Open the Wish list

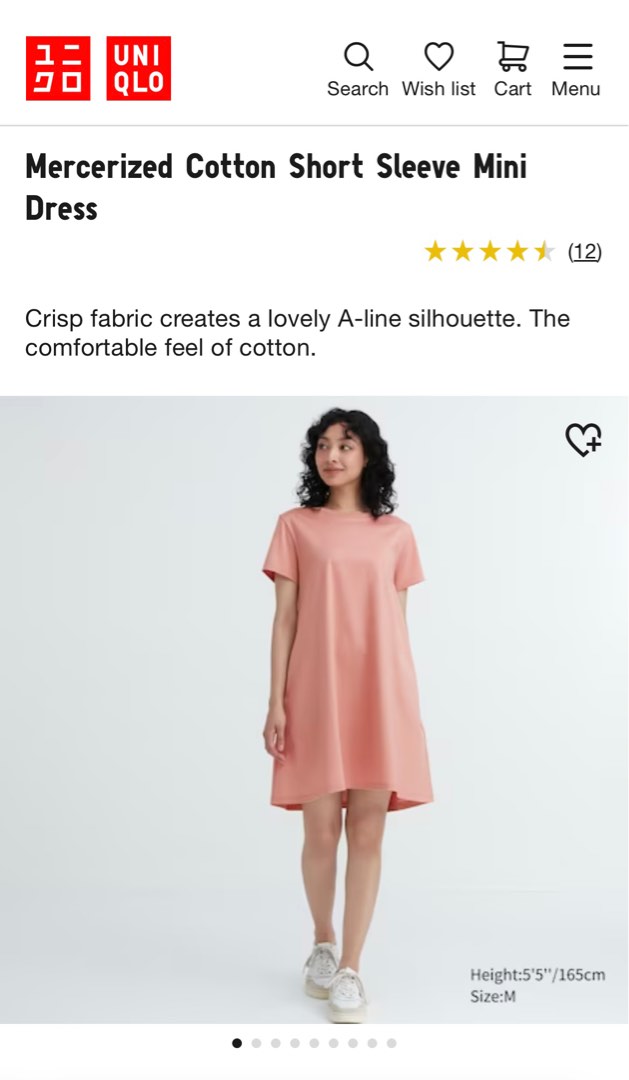[438, 68]
